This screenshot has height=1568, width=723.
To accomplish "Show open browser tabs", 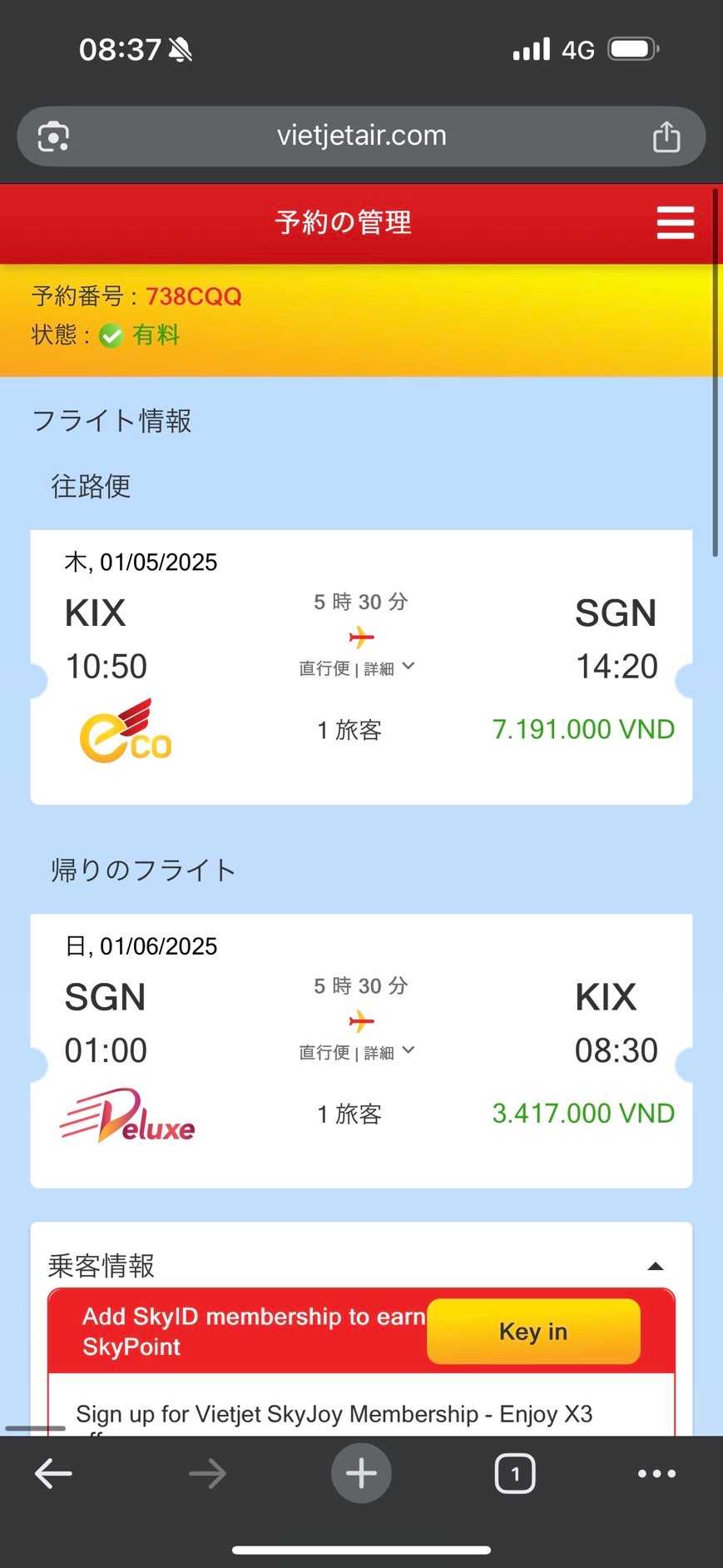I will tap(515, 1474).
